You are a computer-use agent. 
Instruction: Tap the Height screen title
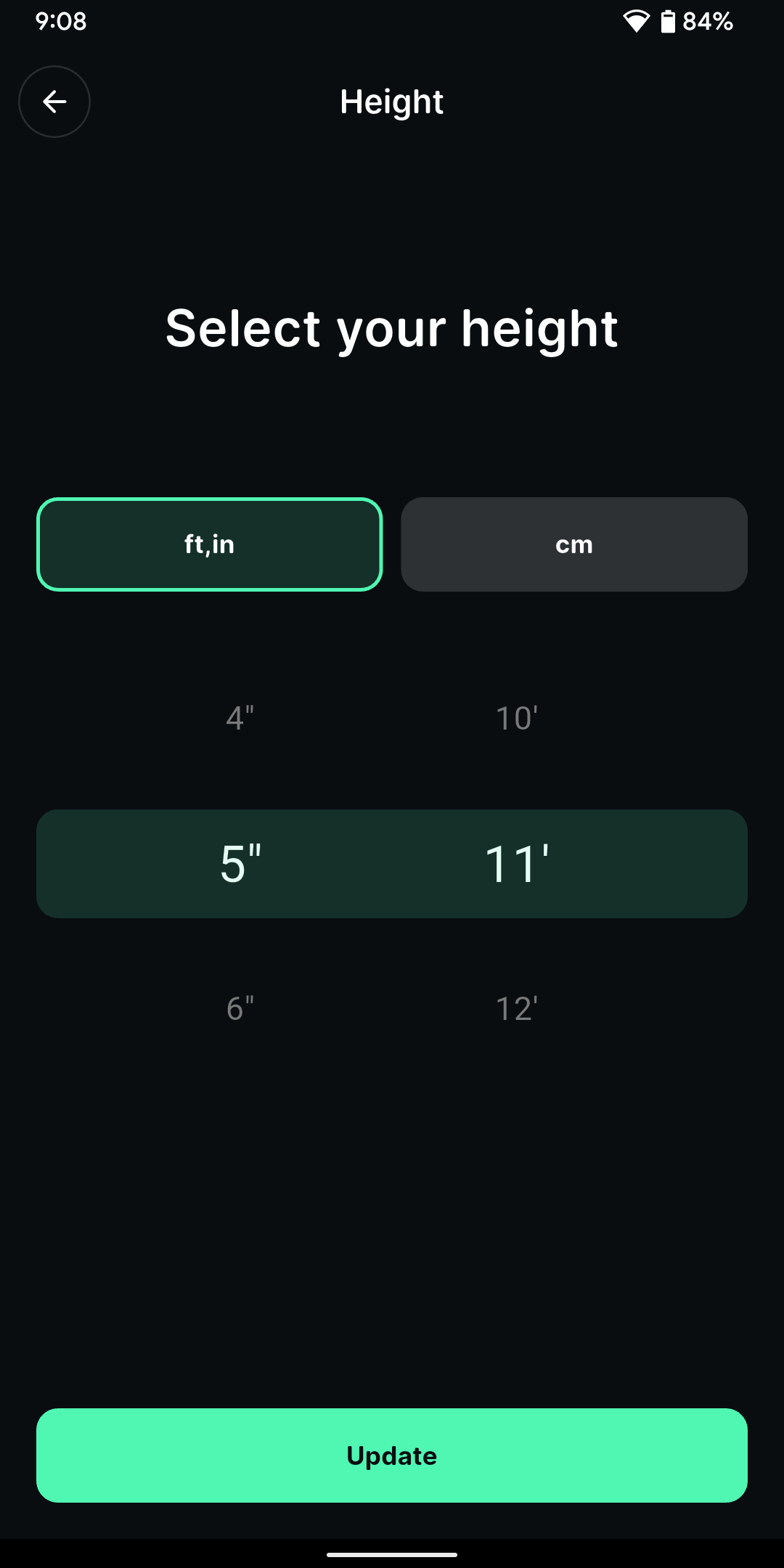pos(392,102)
